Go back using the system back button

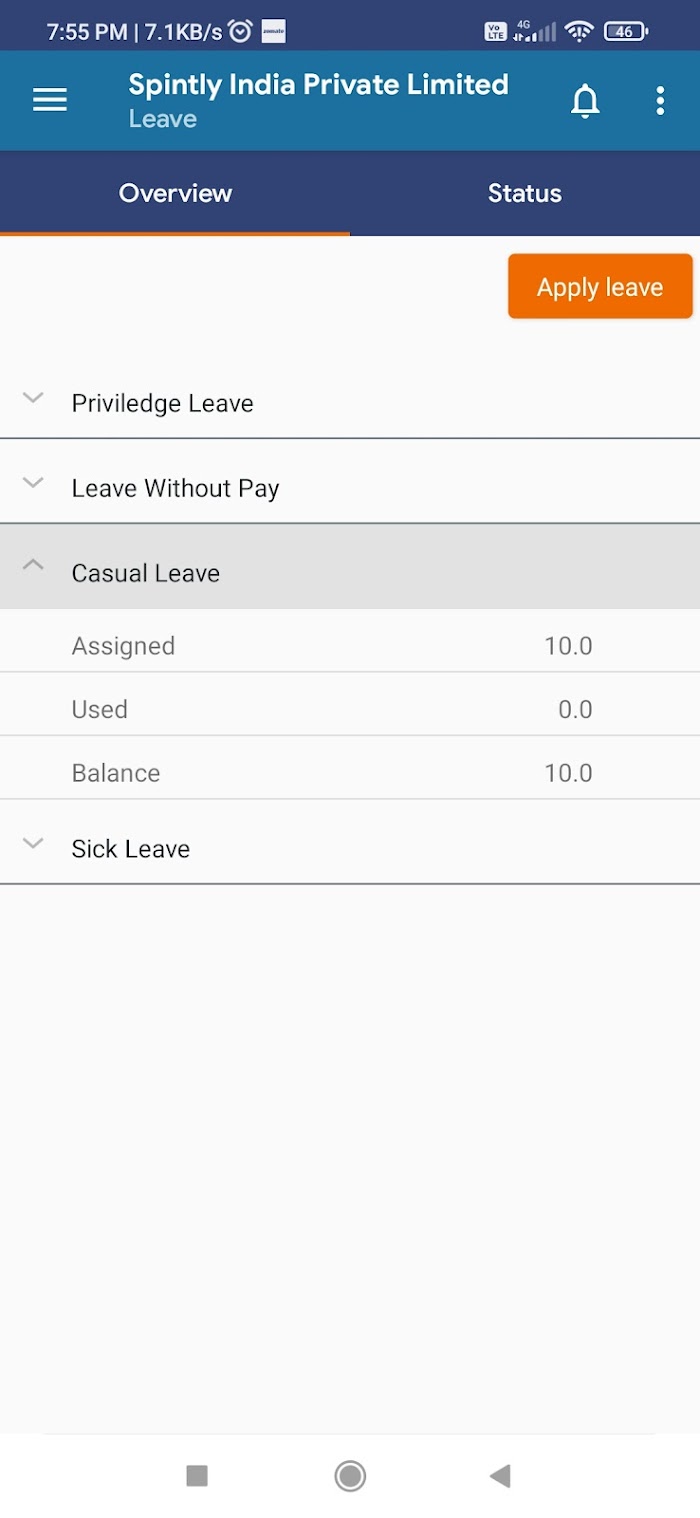[500, 1475]
